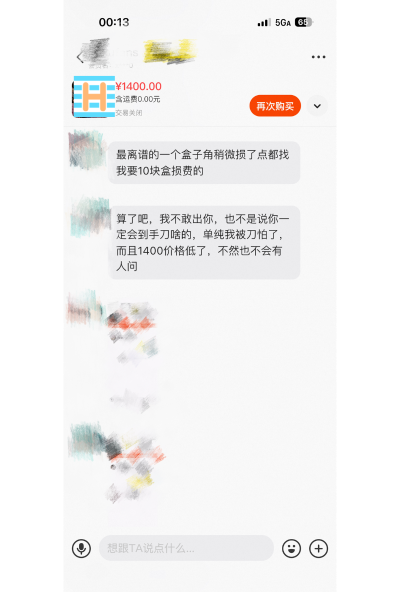Open the three-dot overflow menu
The height and width of the screenshot is (592, 400).
point(318,57)
